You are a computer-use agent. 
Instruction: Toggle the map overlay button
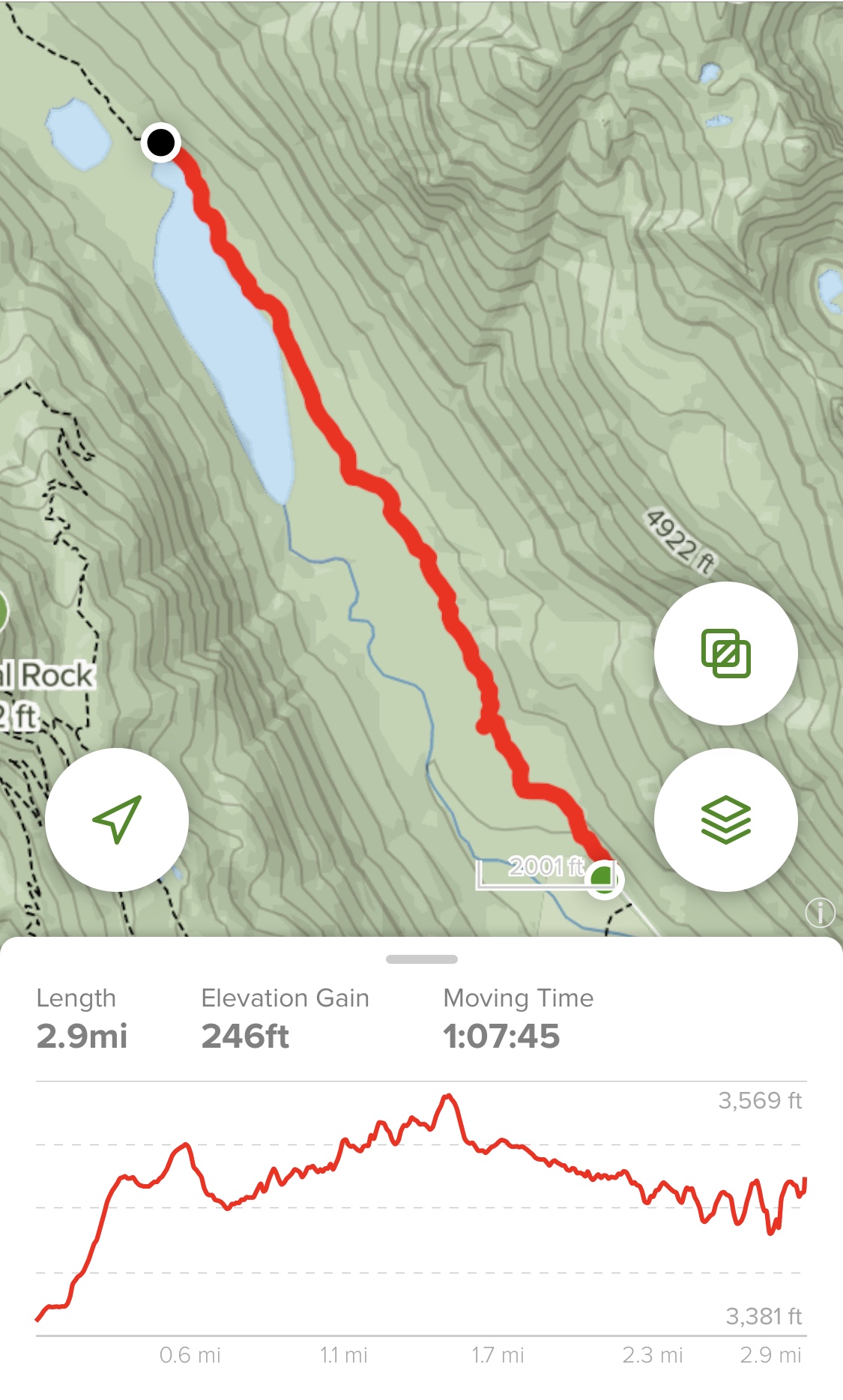[x=725, y=654]
